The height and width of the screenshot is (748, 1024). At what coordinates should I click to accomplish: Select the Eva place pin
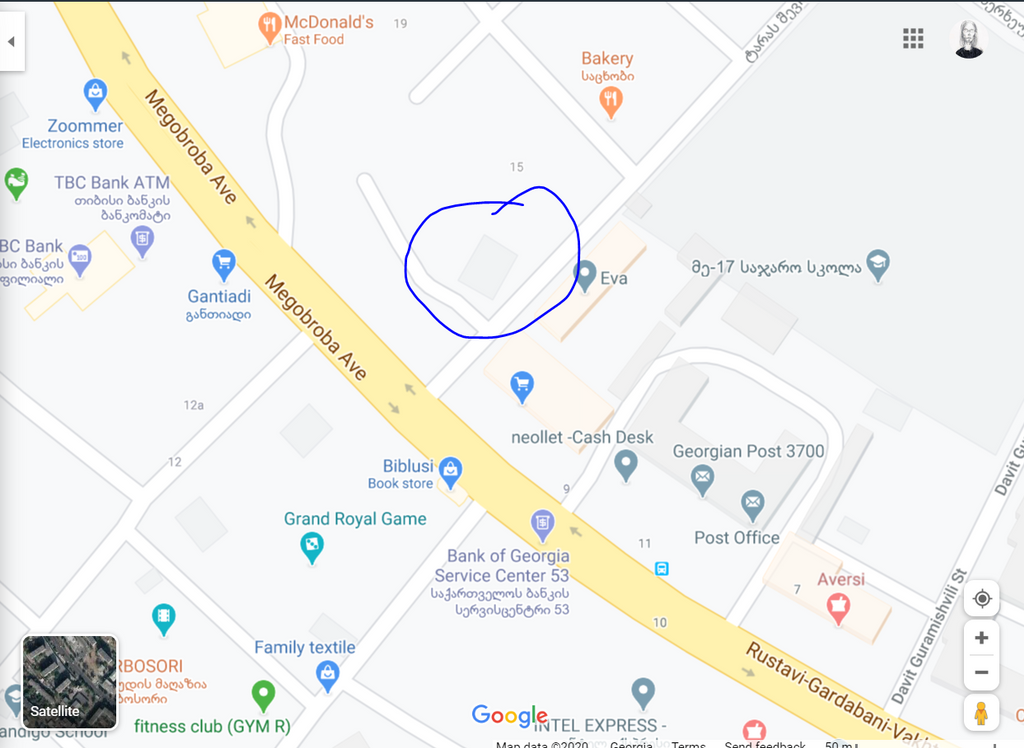[585, 275]
